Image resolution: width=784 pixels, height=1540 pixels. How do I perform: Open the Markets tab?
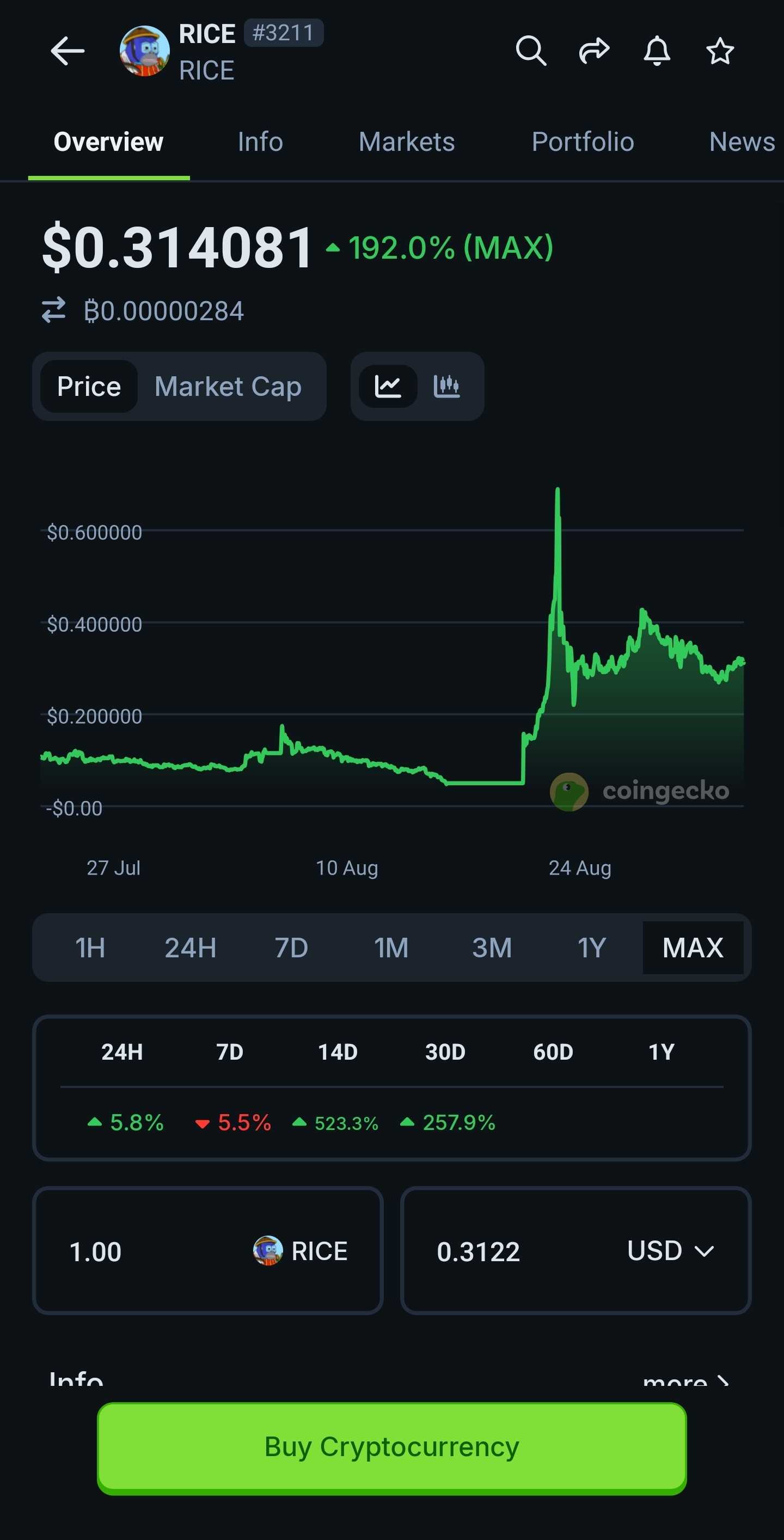[406, 142]
